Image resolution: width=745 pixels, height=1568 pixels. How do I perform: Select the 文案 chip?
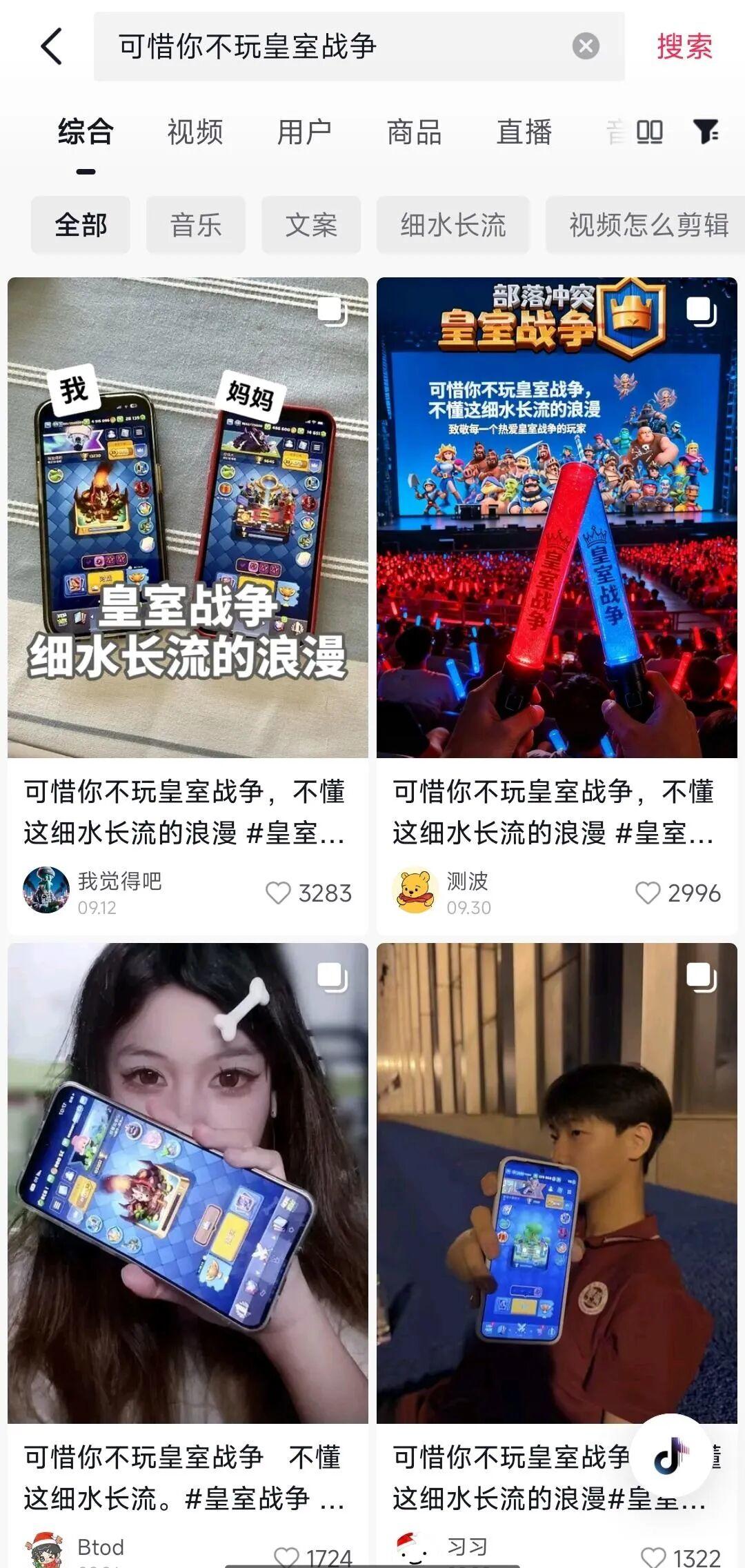[311, 225]
